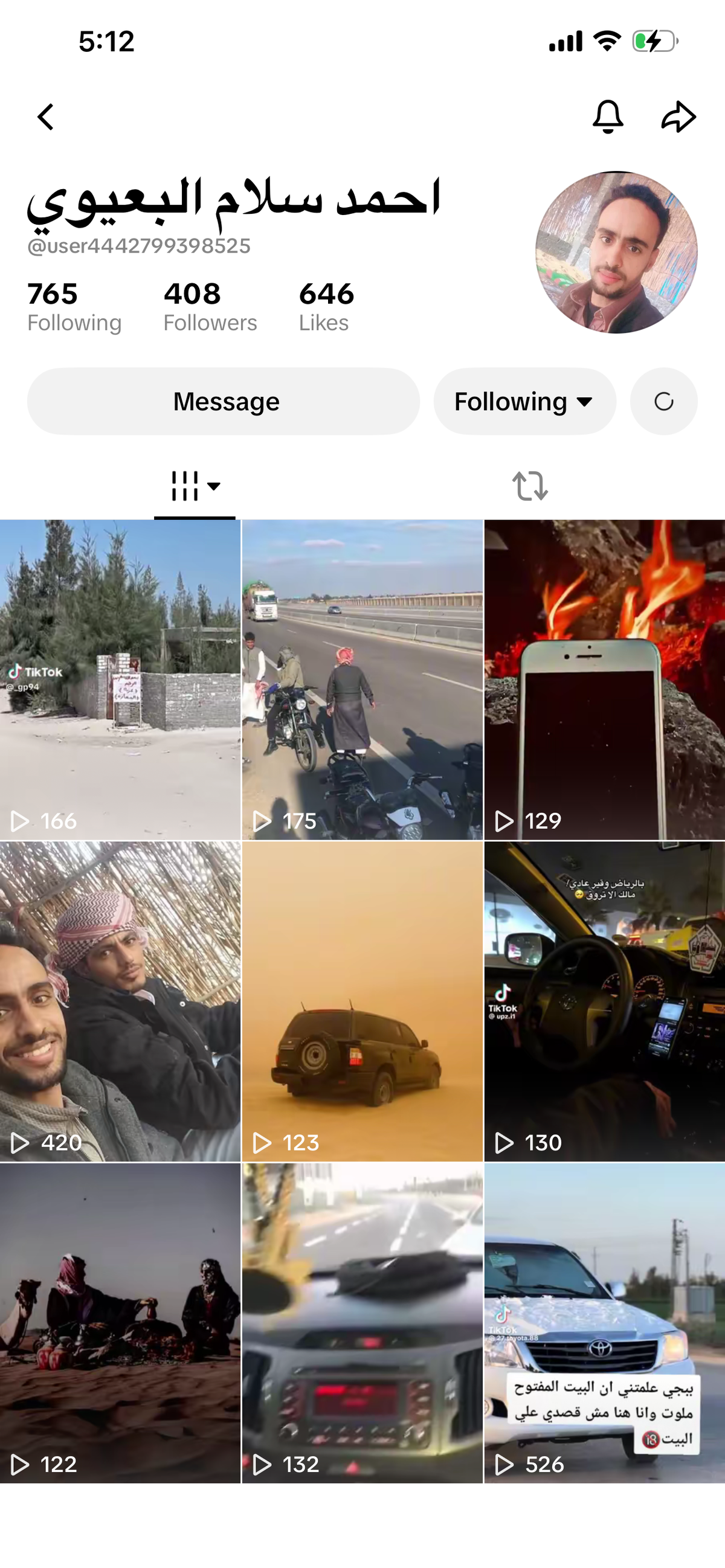The width and height of the screenshot is (725, 1568).
Task: Open the dashboard video with 132 views
Action: coord(362,1323)
